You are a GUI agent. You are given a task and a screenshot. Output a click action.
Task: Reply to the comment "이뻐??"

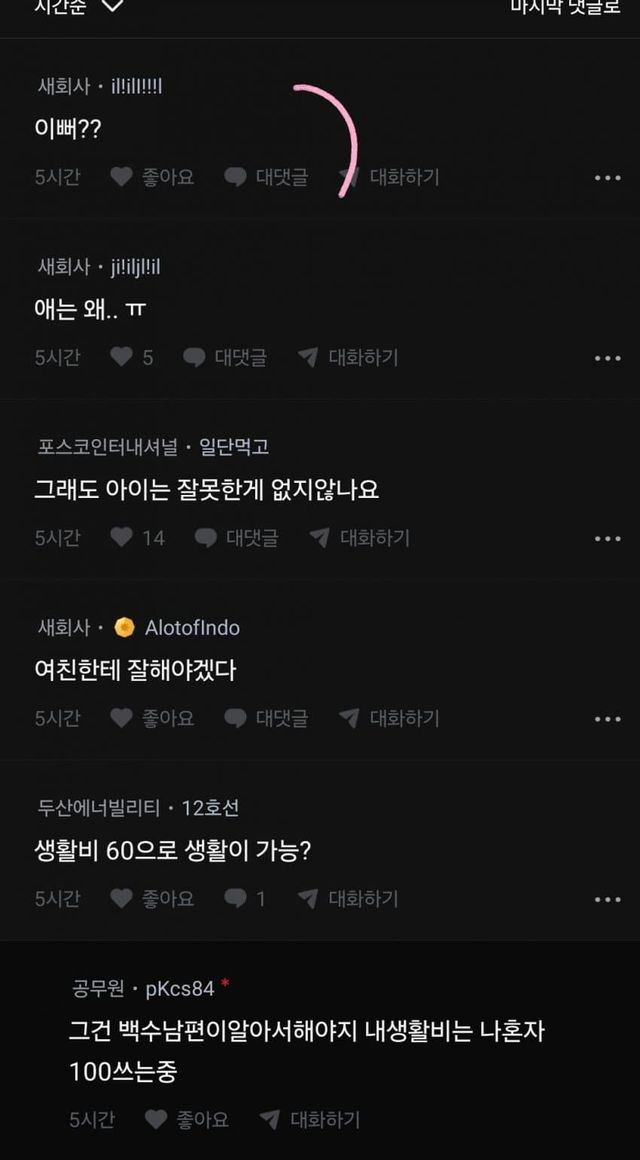point(266,177)
